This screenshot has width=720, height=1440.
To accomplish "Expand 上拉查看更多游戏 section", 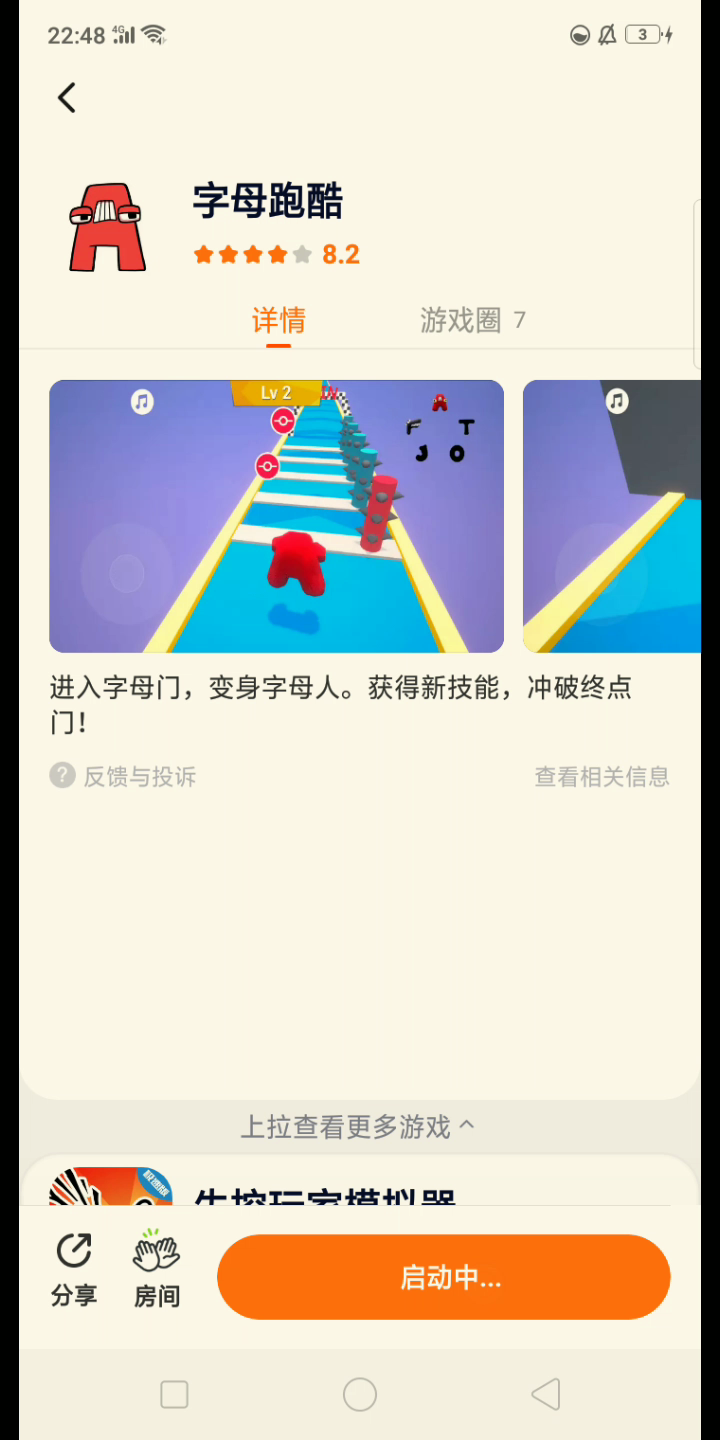I will click(x=358, y=1127).
